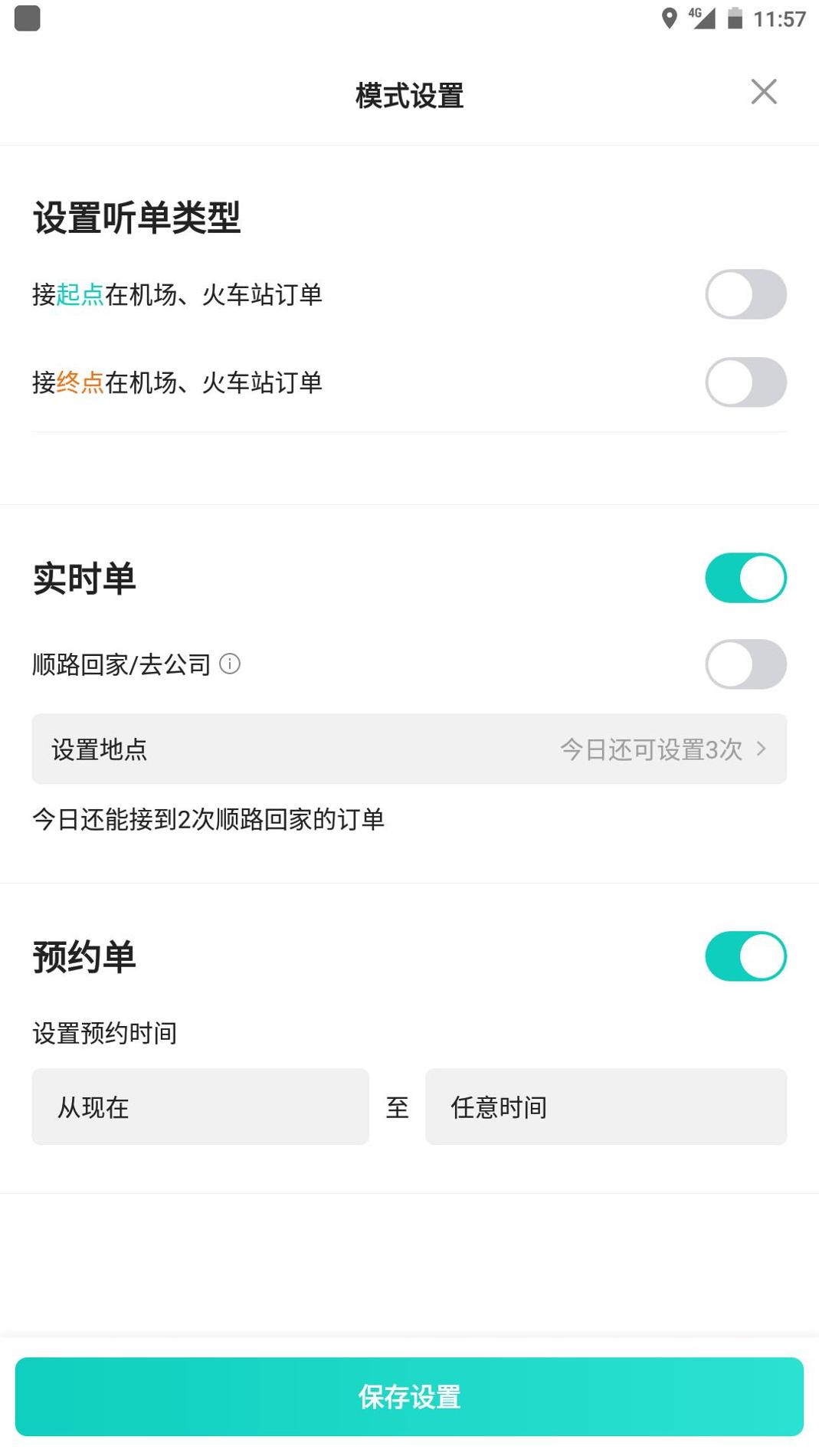Tap 保存设置 to save the settings

click(409, 1397)
